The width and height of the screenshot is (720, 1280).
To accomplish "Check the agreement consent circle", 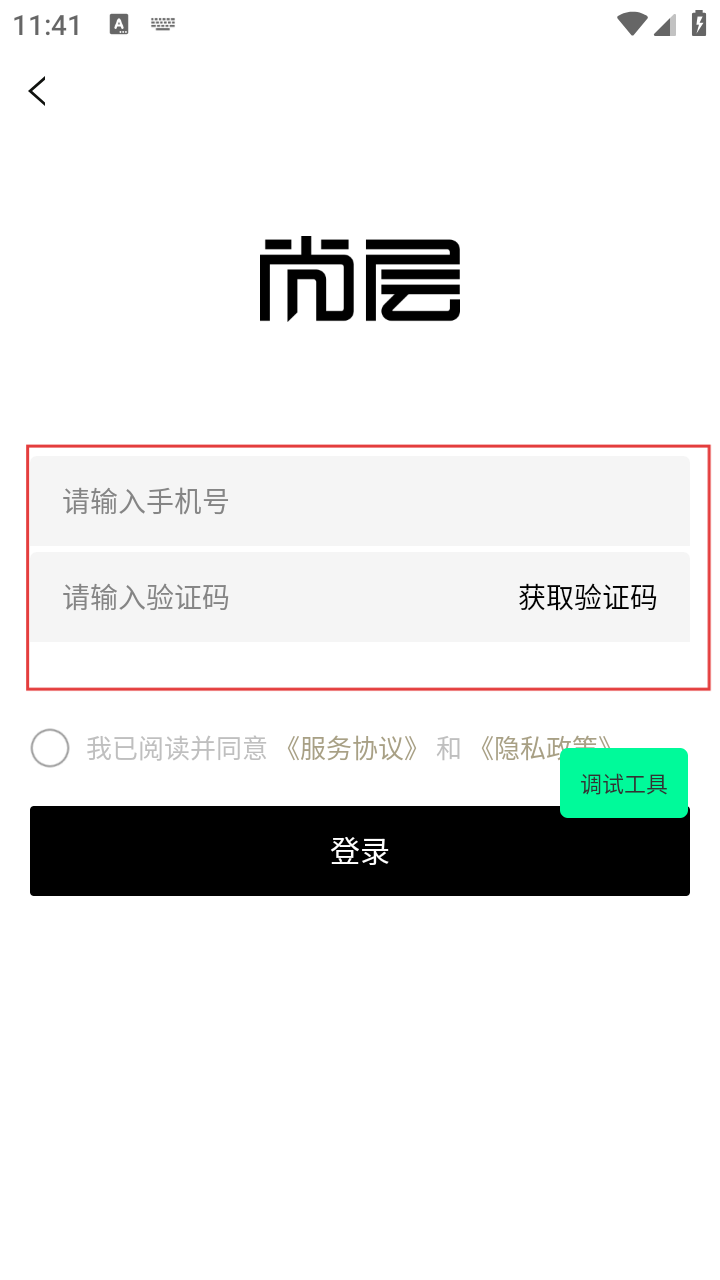I will click(50, 748).
